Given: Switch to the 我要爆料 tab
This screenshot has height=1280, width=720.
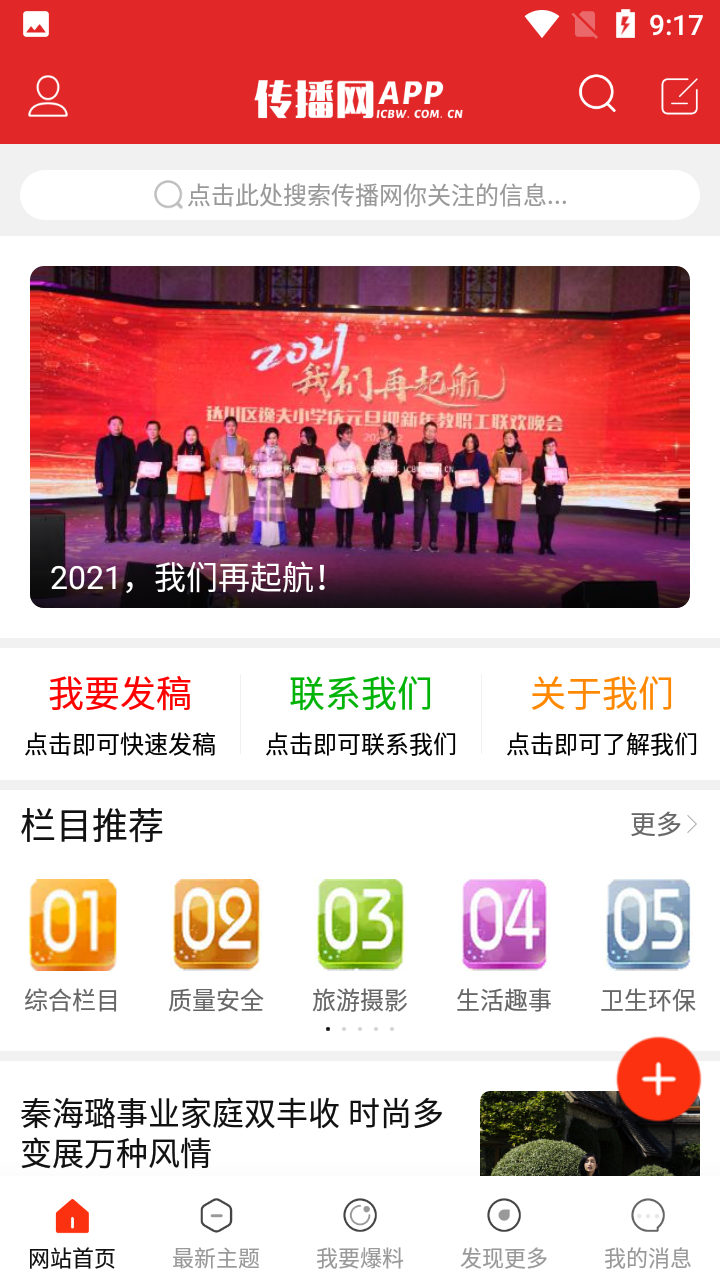Looking at the screenshot, I should tap(360, 1234).
